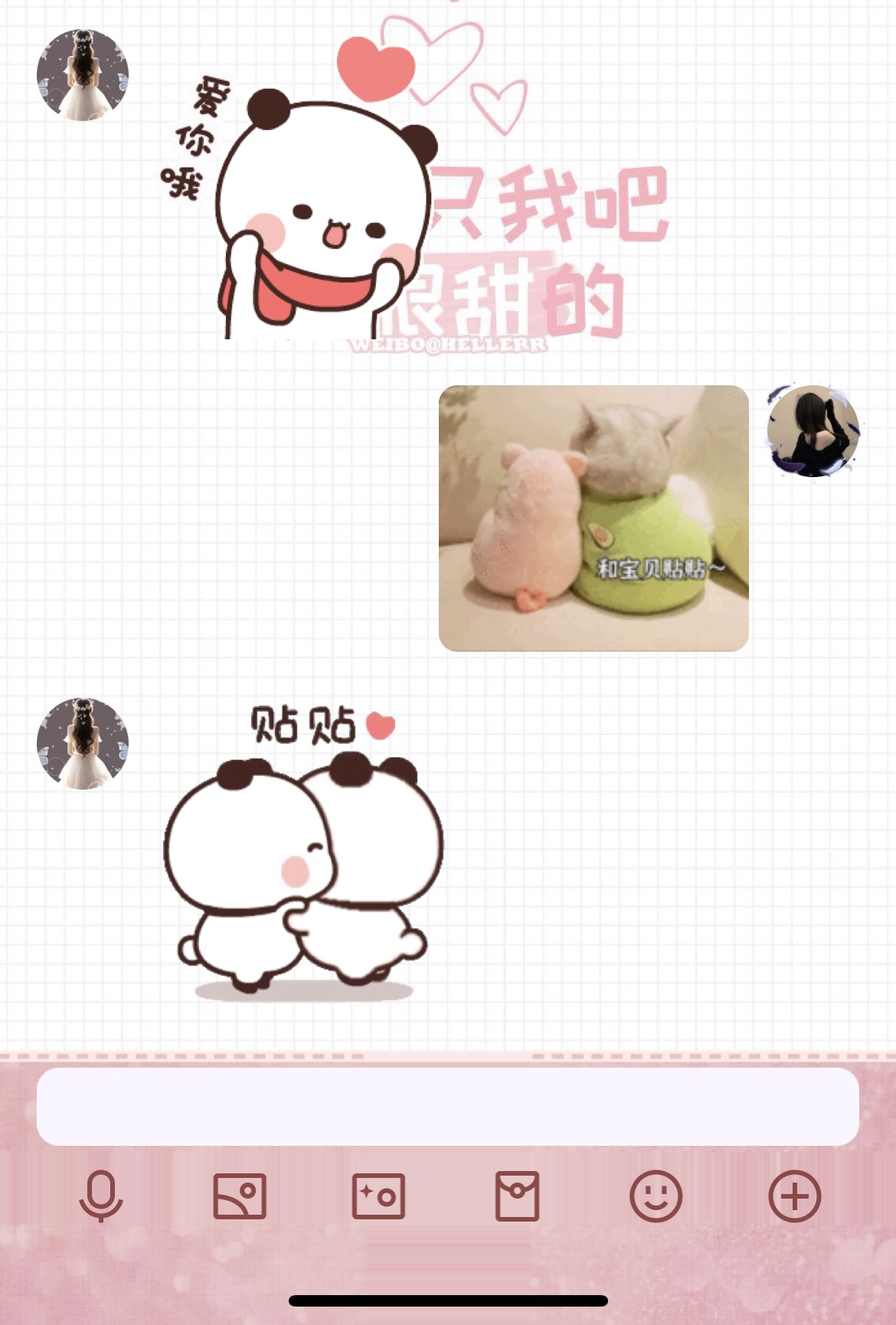
Task: Open the white-dress avatar beside 爱你哦 sticker
Action: (x=83, y=75)
